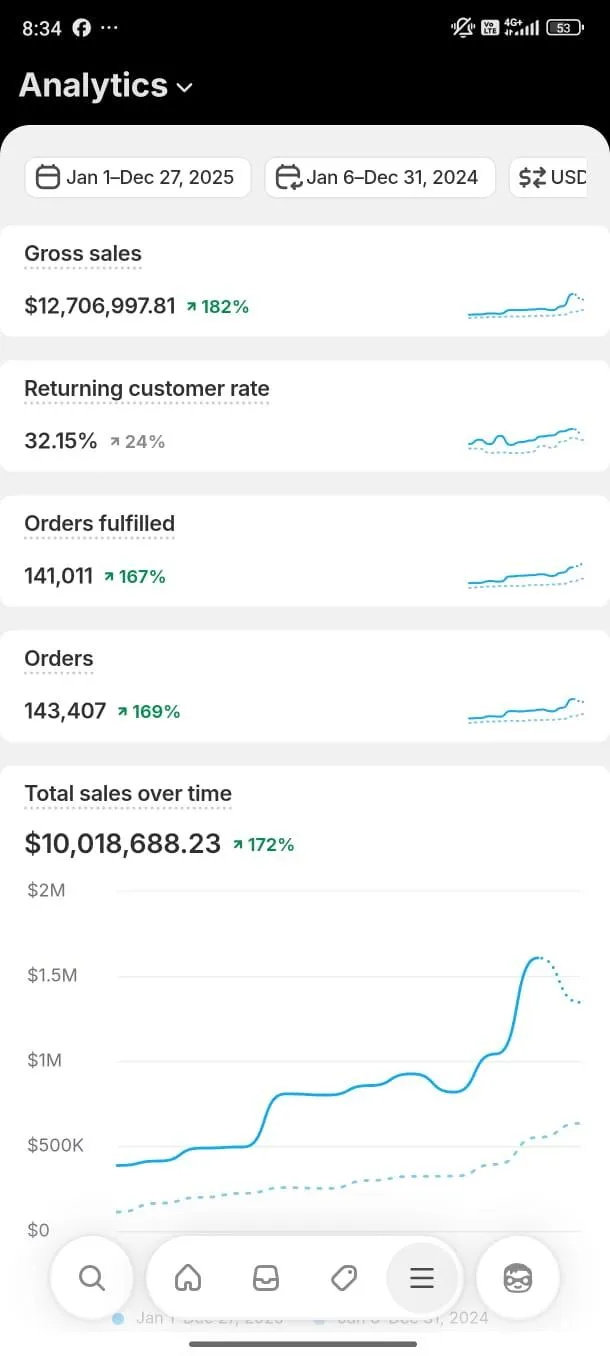Open the profile avatar button
Screen dimensions: 610x1356
click(517, 1277)
